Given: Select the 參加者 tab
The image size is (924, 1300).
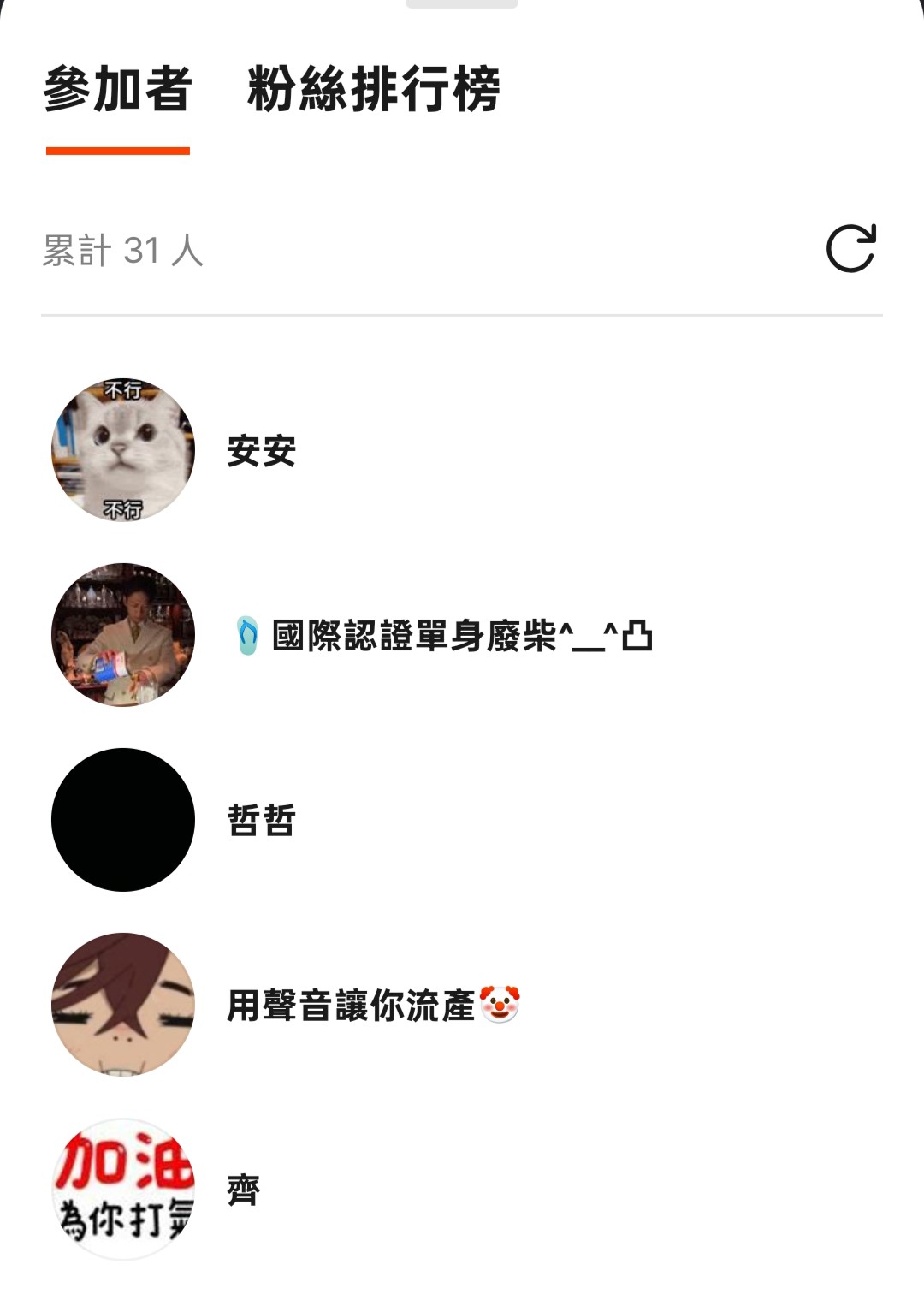Looking at the screenshot, I should (118, 94).
